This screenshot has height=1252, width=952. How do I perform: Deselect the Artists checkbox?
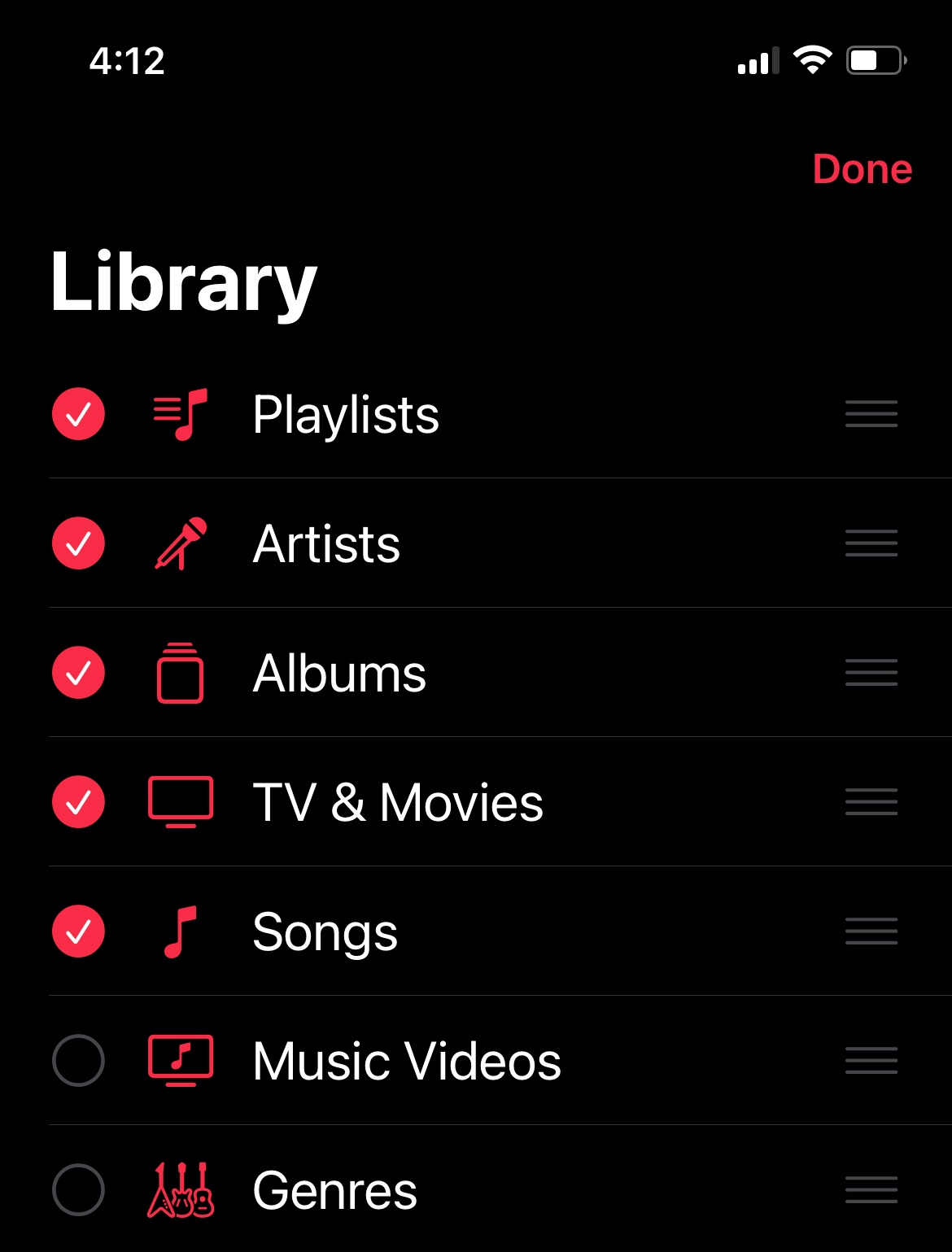pyautogui.click(x=78, y=543)
